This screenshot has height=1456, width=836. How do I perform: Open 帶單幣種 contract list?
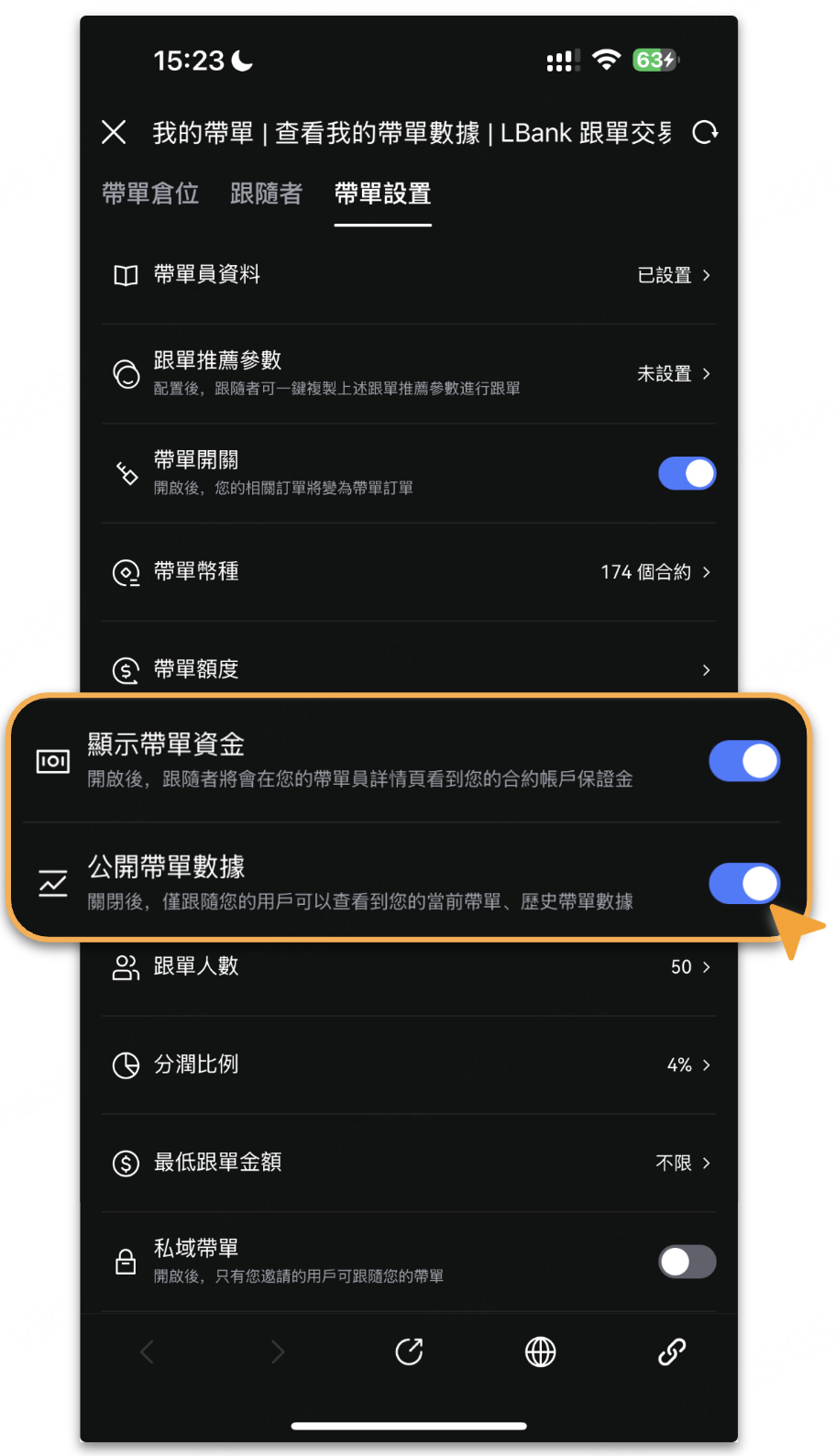tap(409, 572)
